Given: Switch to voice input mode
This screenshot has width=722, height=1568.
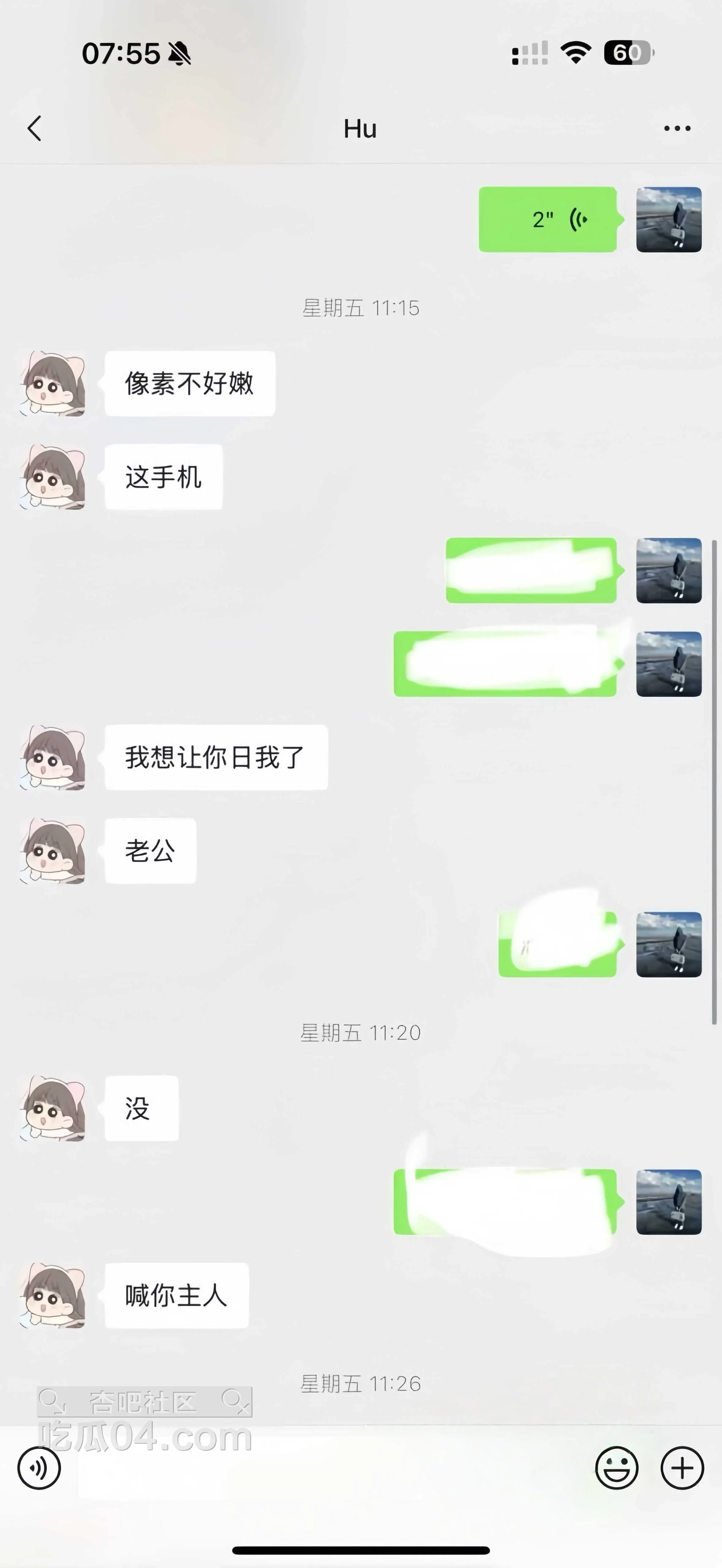Looking at the screenshot, I should point(39,1468).
